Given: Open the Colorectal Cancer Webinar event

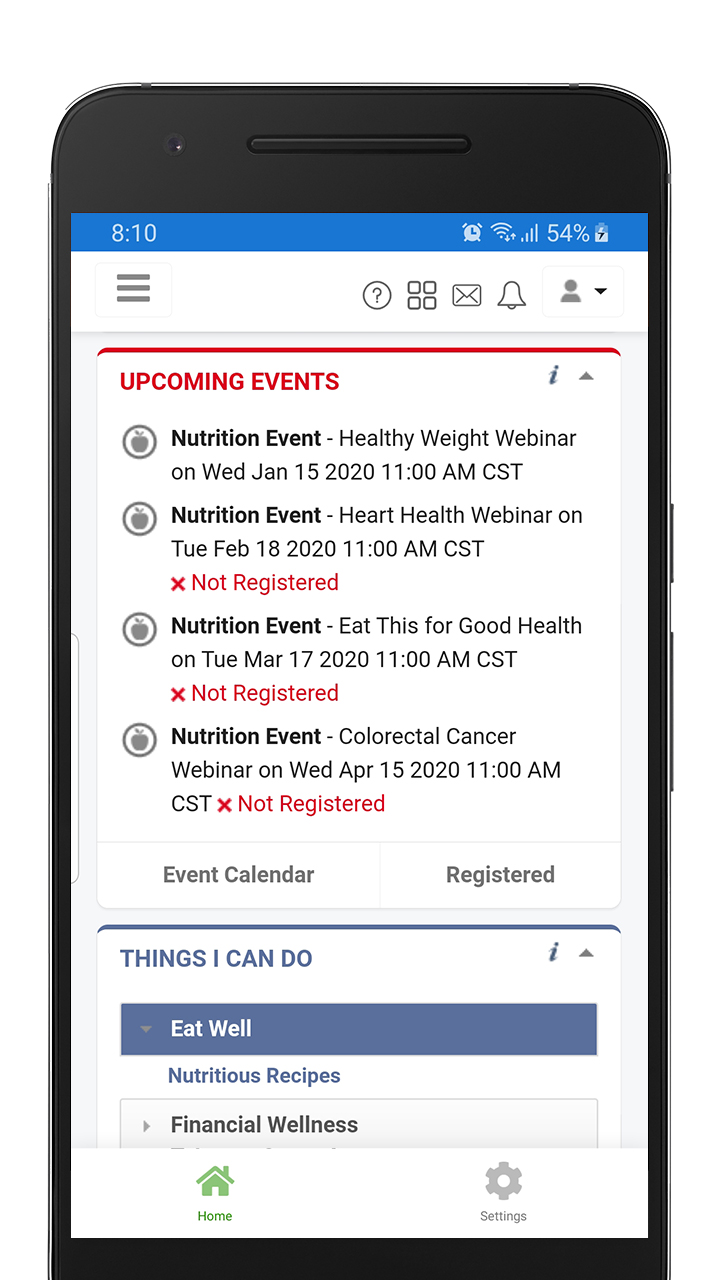Looking at the screenshot, I should click(366, 753).
